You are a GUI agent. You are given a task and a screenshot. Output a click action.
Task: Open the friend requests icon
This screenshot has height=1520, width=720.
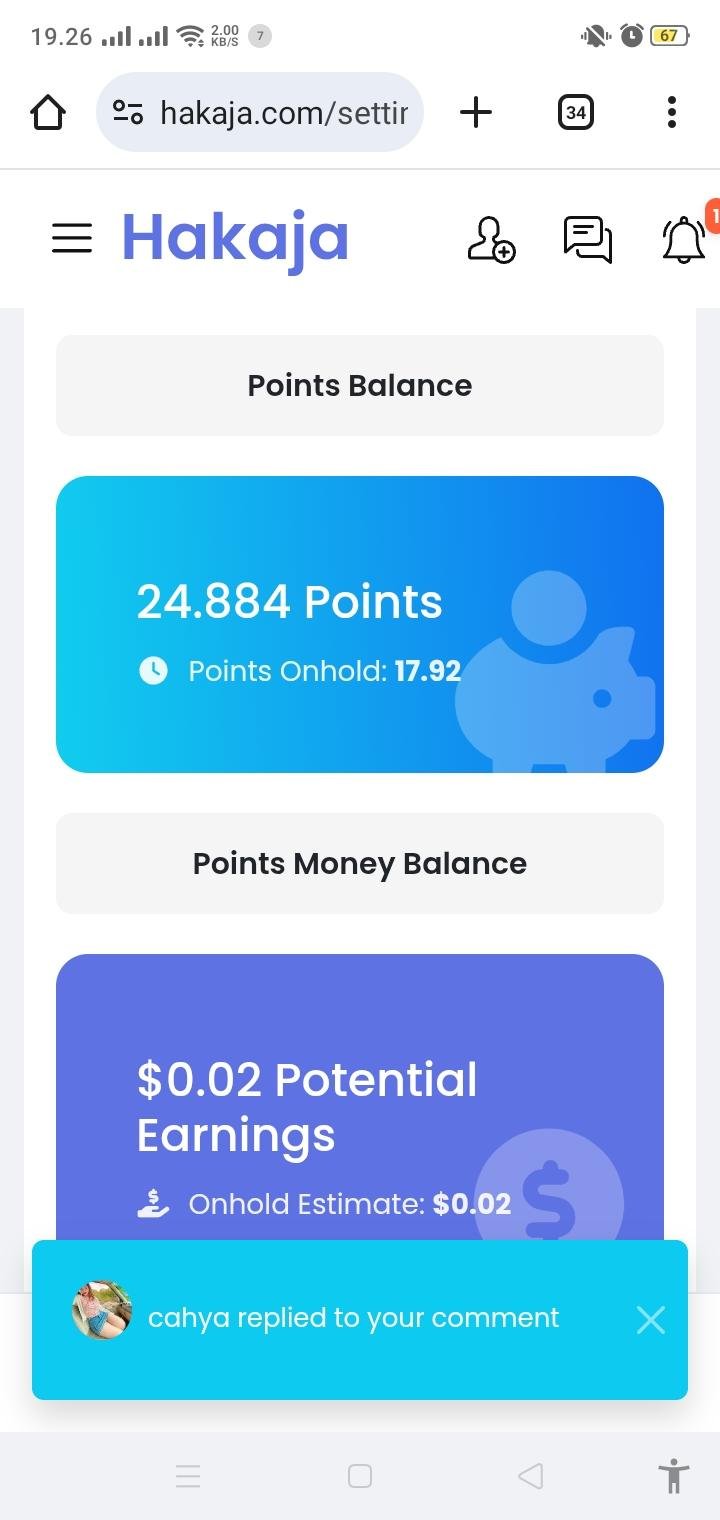[491, 239]
